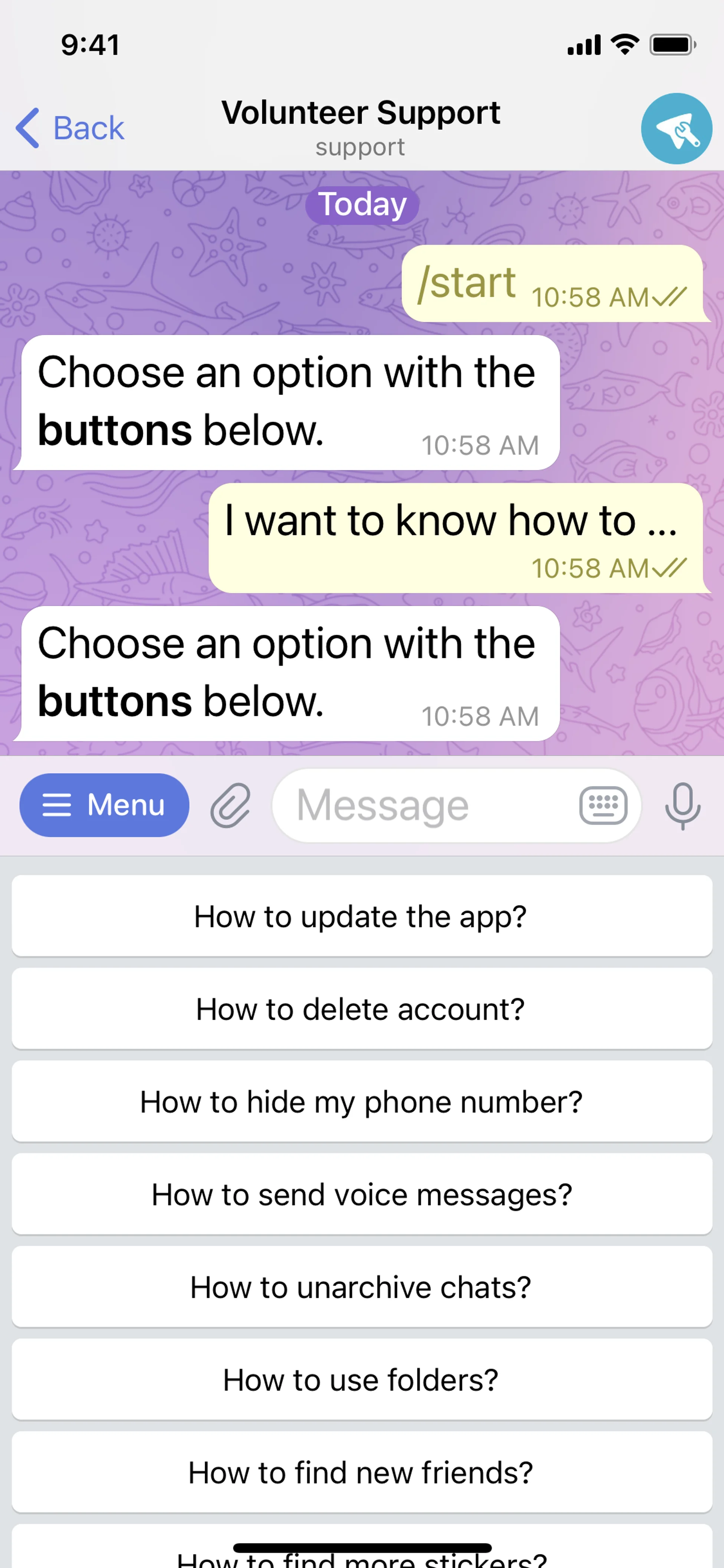This screenshot has width=724, height=1568.
Task: Choose 'How to unarchive chats?'
Action: coord(361,1286)
